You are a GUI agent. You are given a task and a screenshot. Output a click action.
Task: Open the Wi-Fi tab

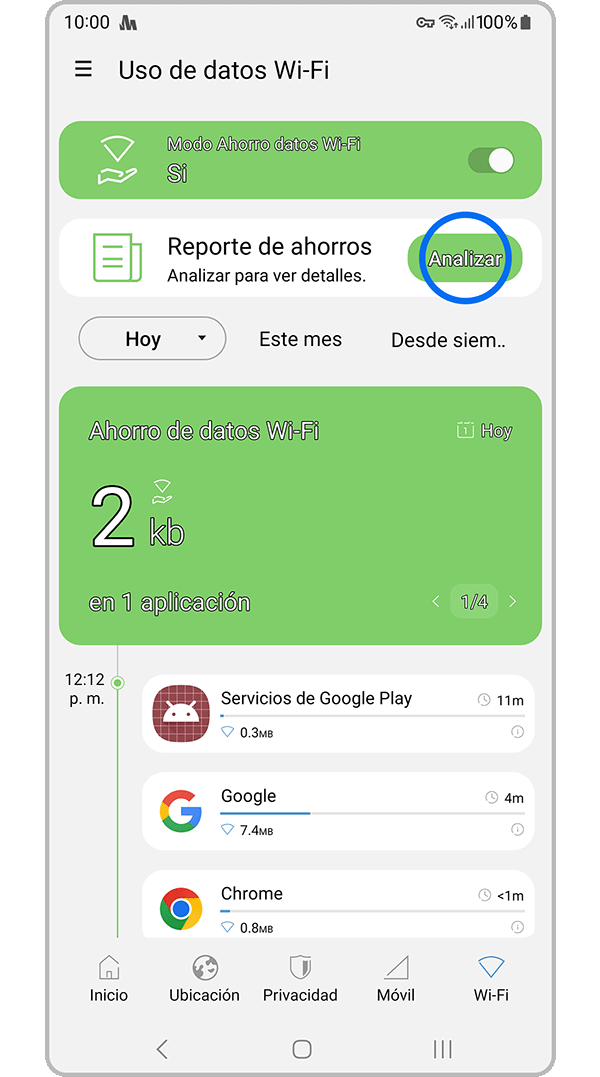click(491, 978)
